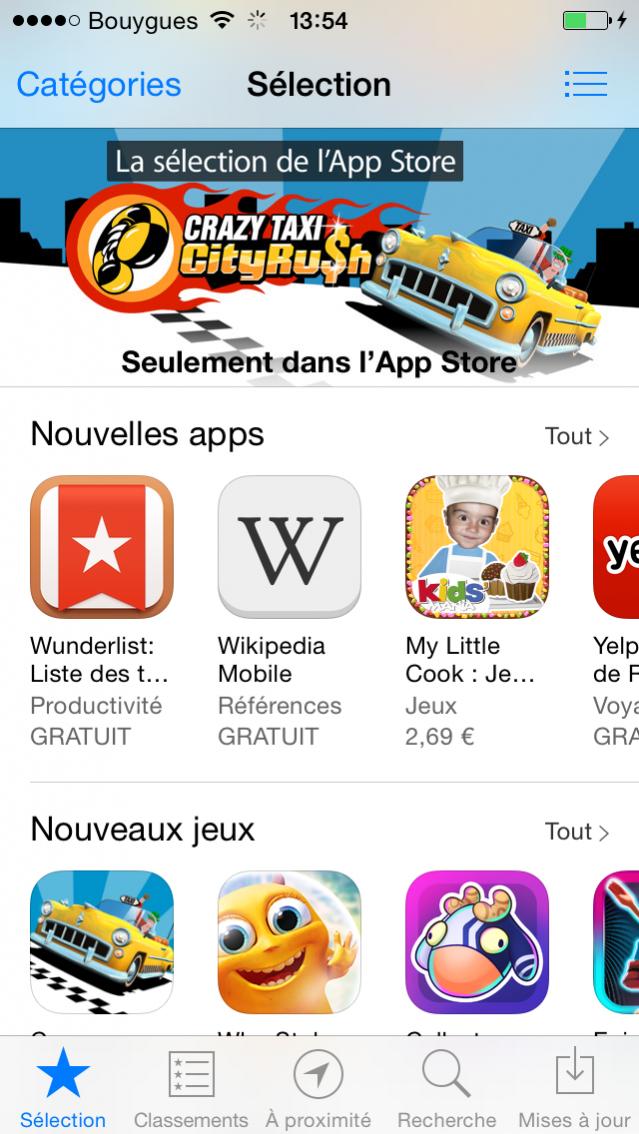Switch to the À proximité tab
Image resolution: width=639 pixels, height=1134 pixels.
pyautogui.click(x=318, y=1088)
